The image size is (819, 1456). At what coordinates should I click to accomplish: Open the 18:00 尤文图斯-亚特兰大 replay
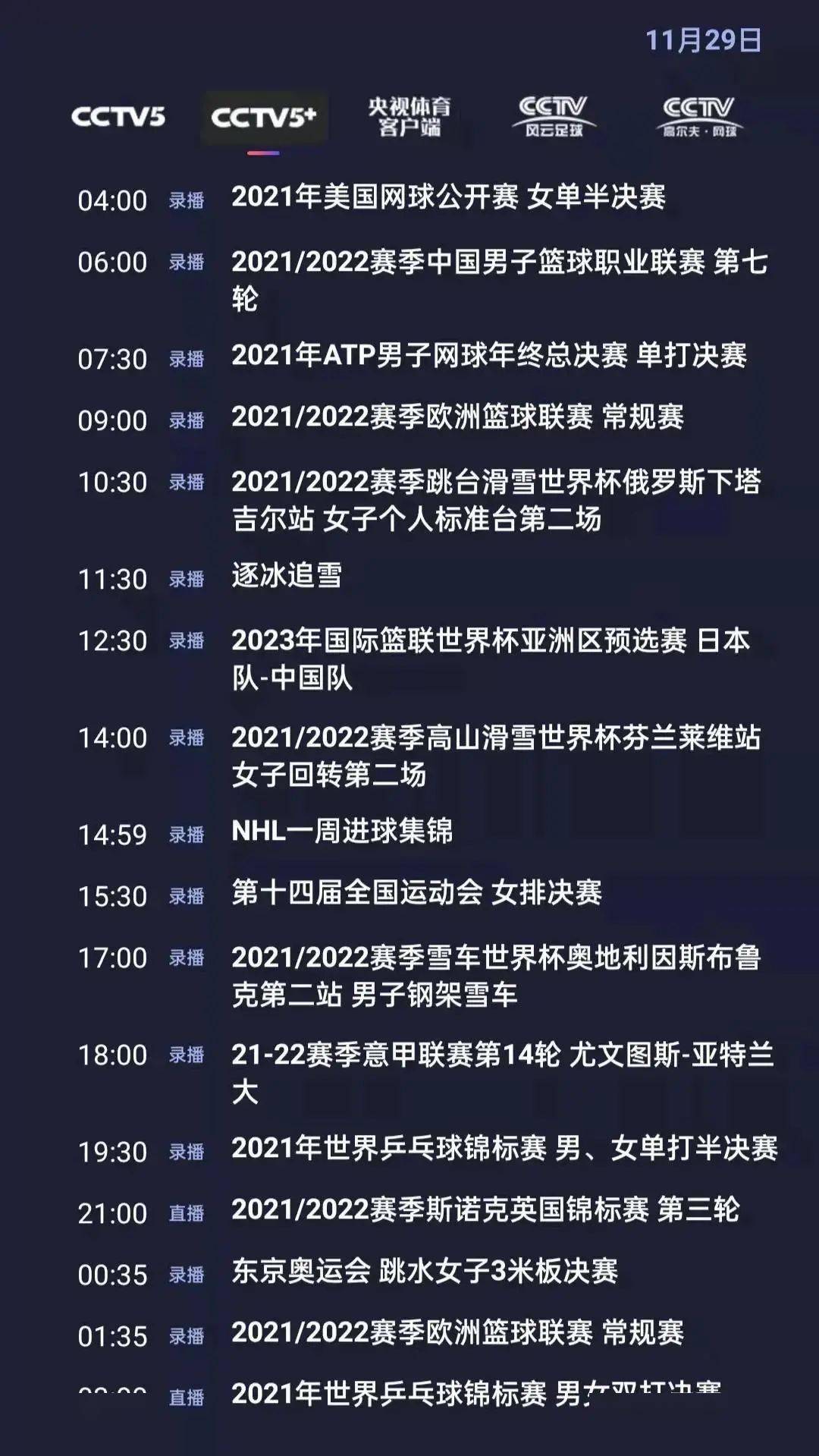pyautogui.click(x=500, y=1071)
